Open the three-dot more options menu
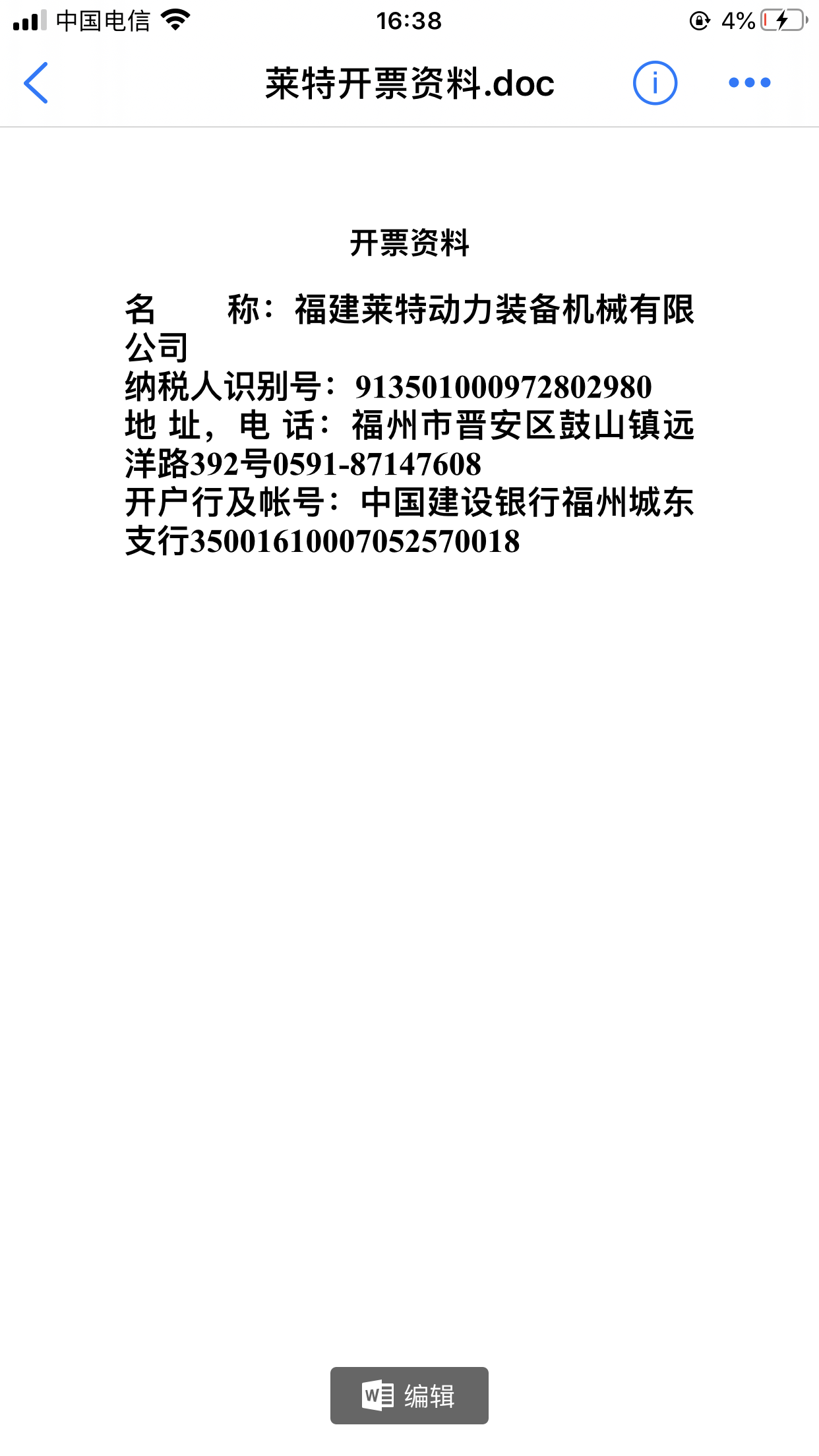The width and height of the screenshot is (819, 1456). 749,83
